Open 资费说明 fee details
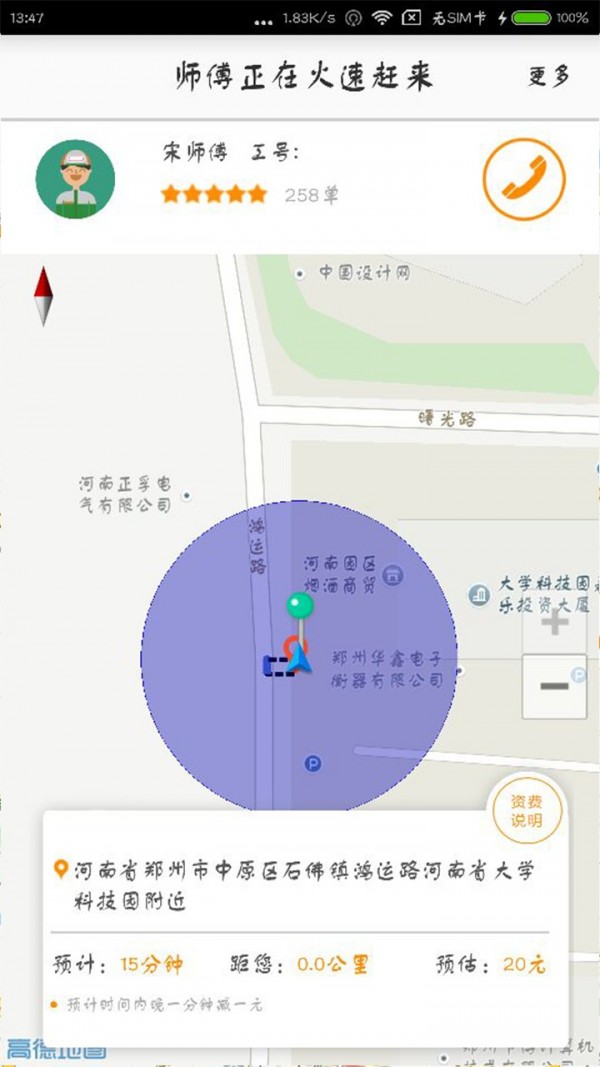 525,811
